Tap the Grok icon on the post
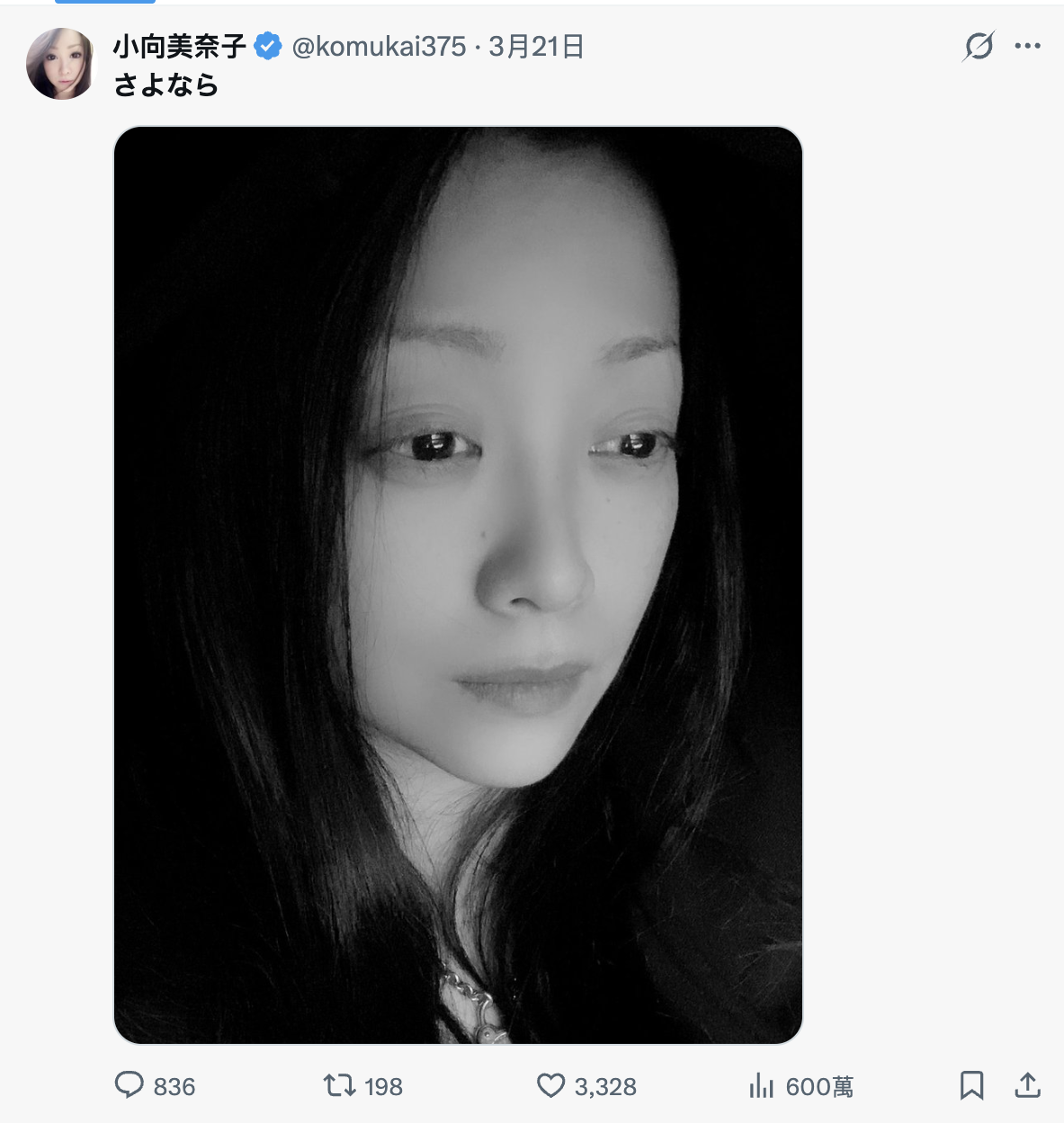Viewport: 1064px width, 1123px height. [978, 46]
